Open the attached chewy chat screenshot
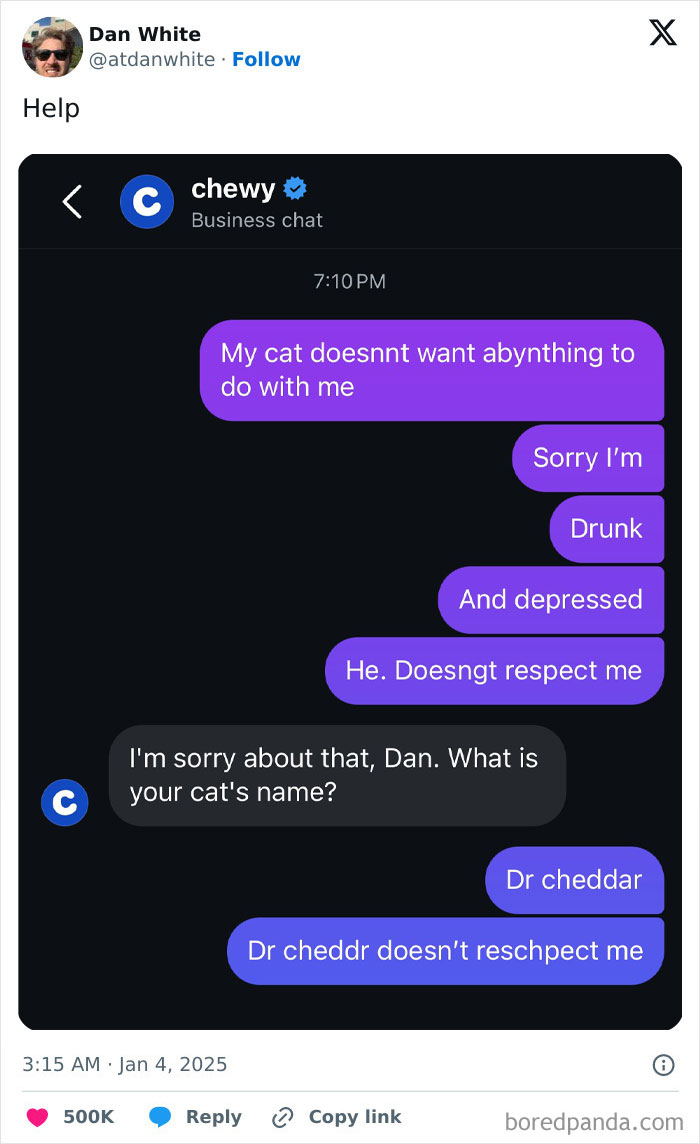 pyautogui.click(x=350, y=592)
